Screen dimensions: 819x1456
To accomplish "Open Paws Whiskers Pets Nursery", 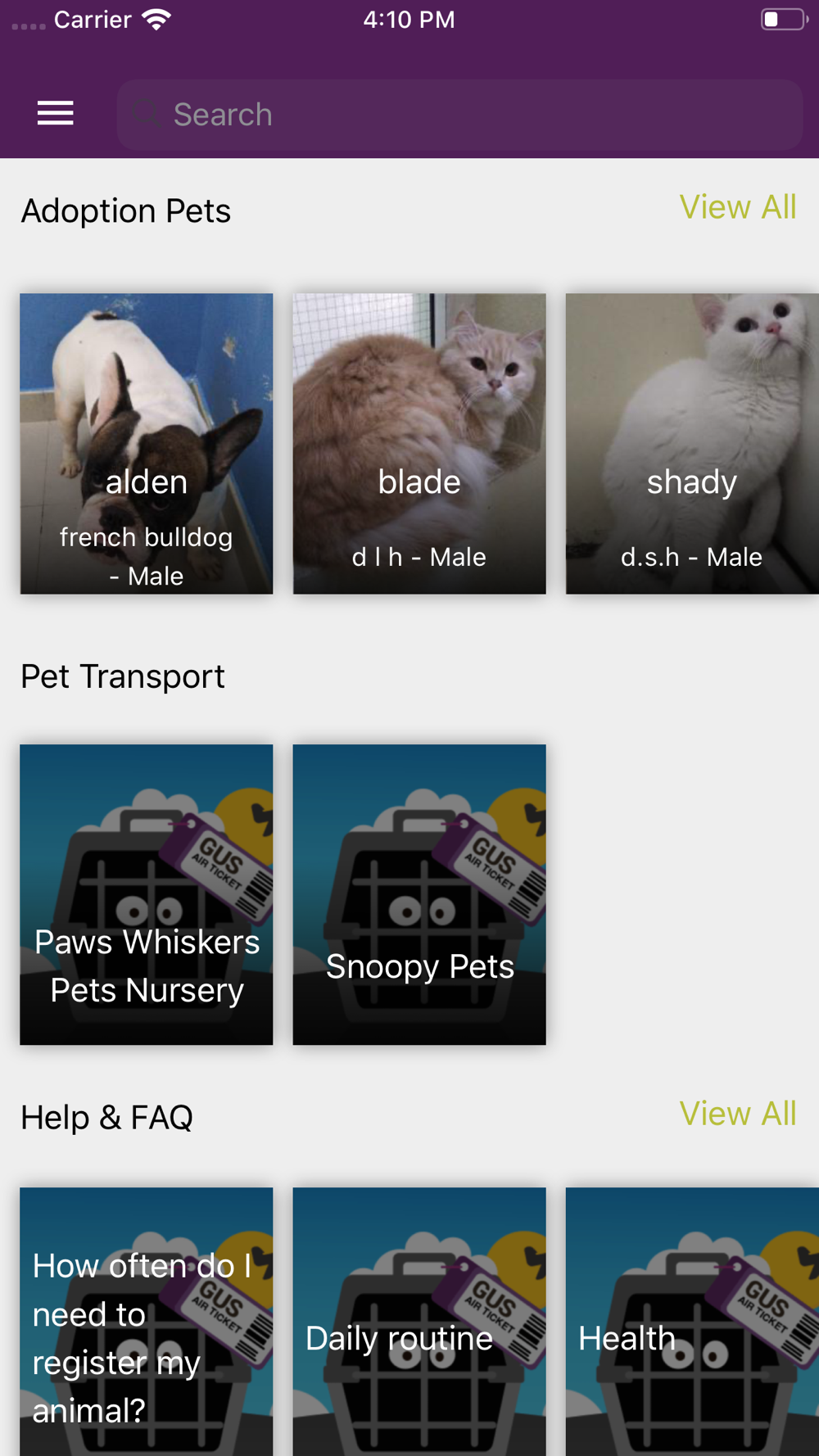I will pos(147,894).
